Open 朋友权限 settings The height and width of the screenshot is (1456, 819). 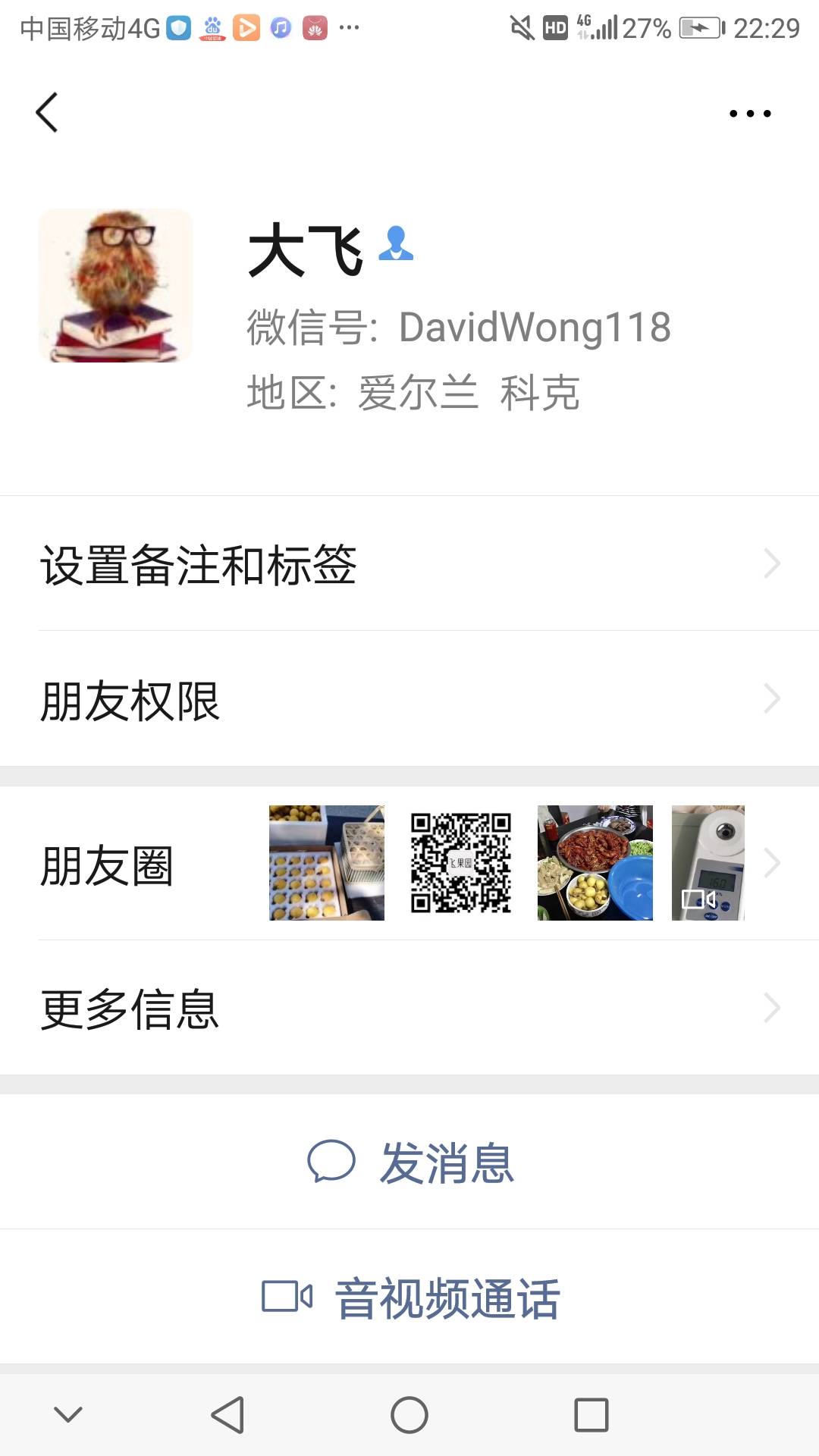click(x=409, y=698)
